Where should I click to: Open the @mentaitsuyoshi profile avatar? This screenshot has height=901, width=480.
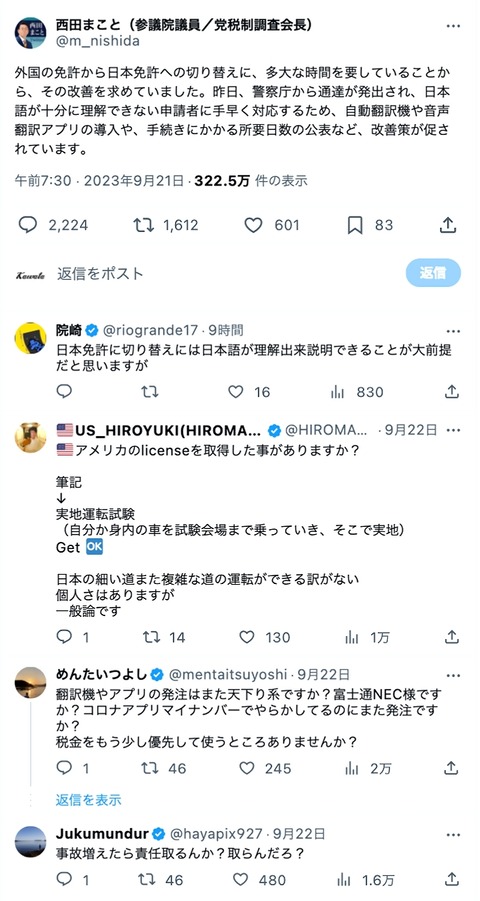[x=30, y=683]
